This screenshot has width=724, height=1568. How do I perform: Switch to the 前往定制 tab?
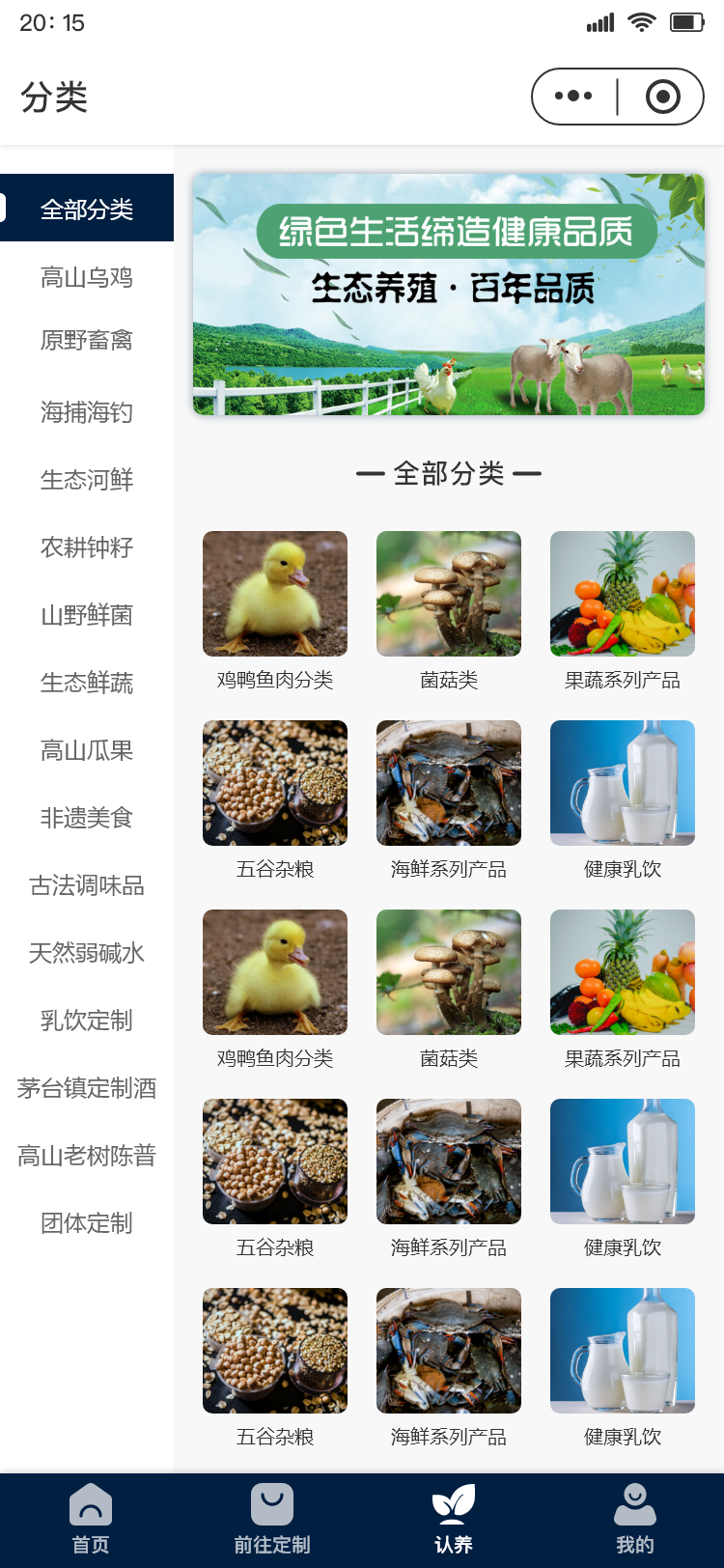click(x=272, y=1520)
